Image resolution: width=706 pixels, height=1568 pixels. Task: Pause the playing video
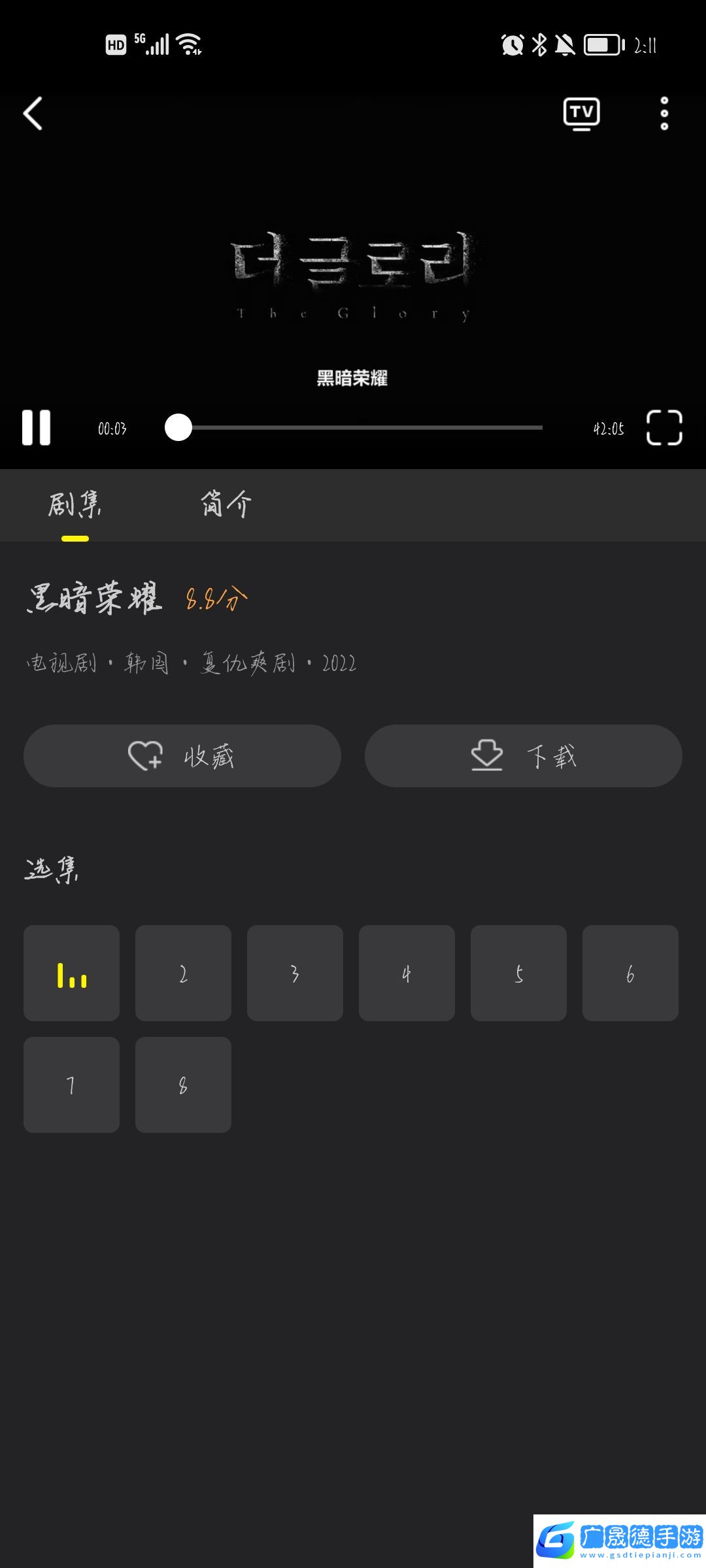click(37, 428)
